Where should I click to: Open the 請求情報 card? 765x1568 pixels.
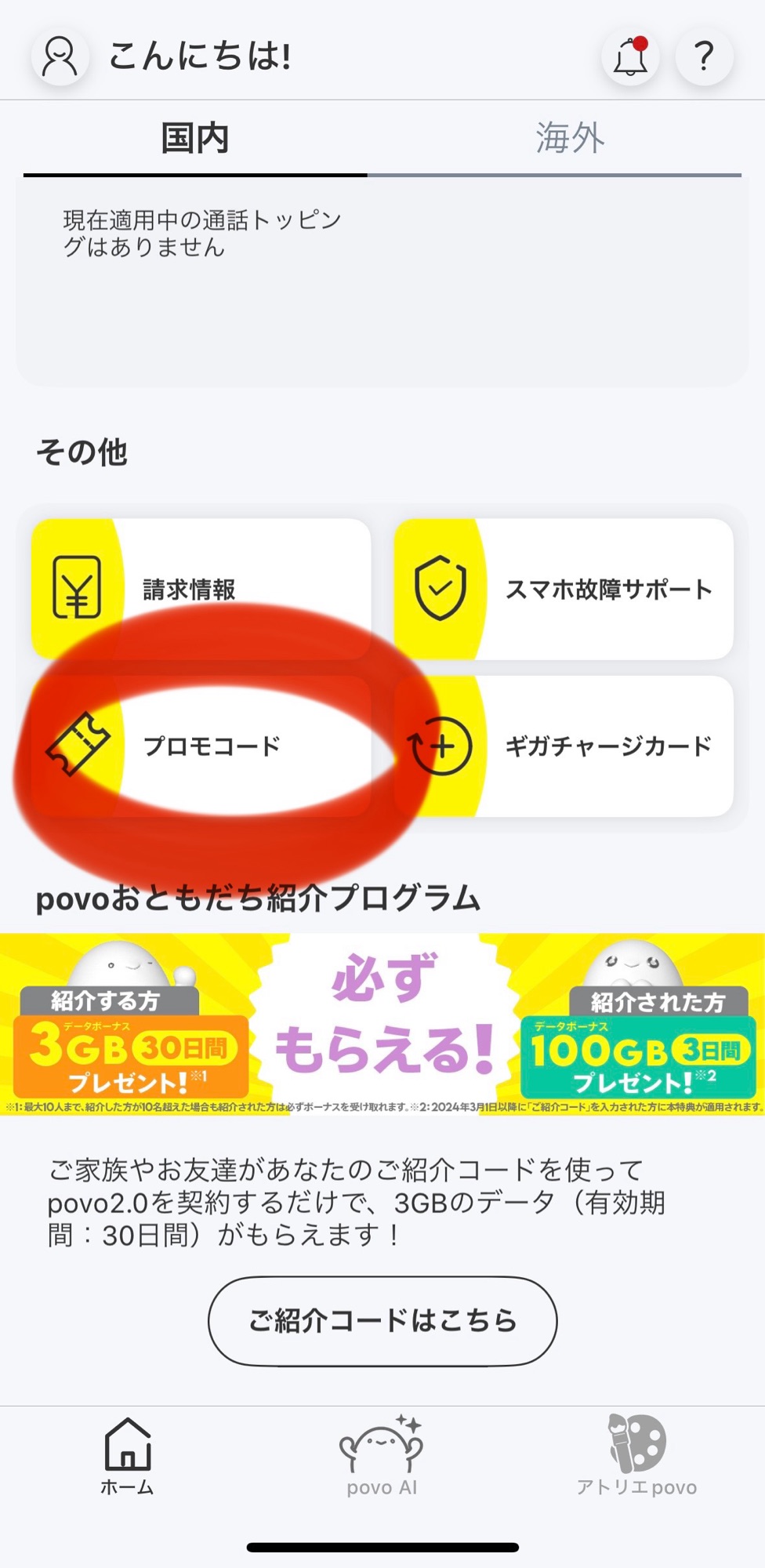pyautogui.click(x=201, y=589)
